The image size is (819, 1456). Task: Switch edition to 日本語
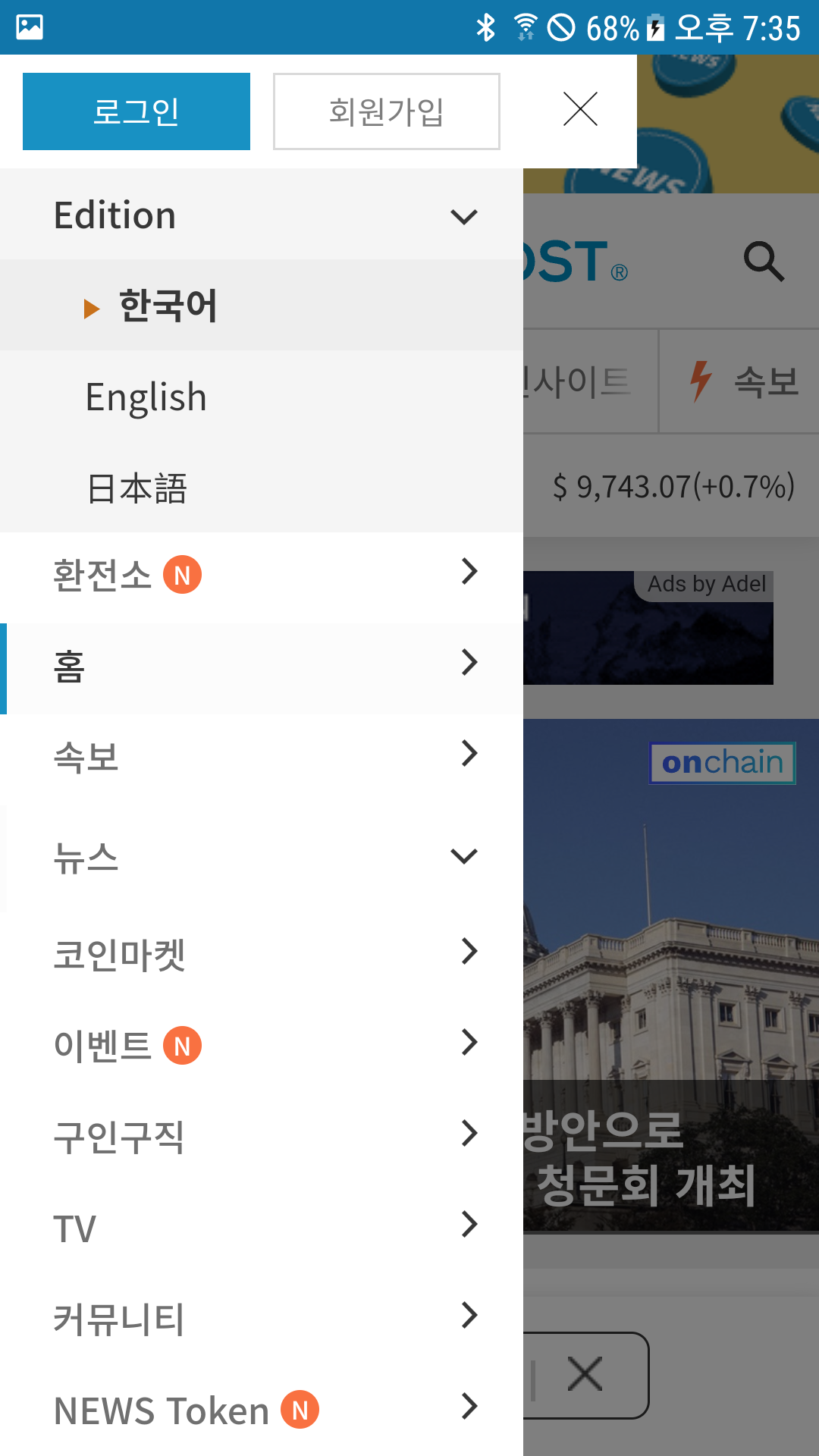[136, 488]
